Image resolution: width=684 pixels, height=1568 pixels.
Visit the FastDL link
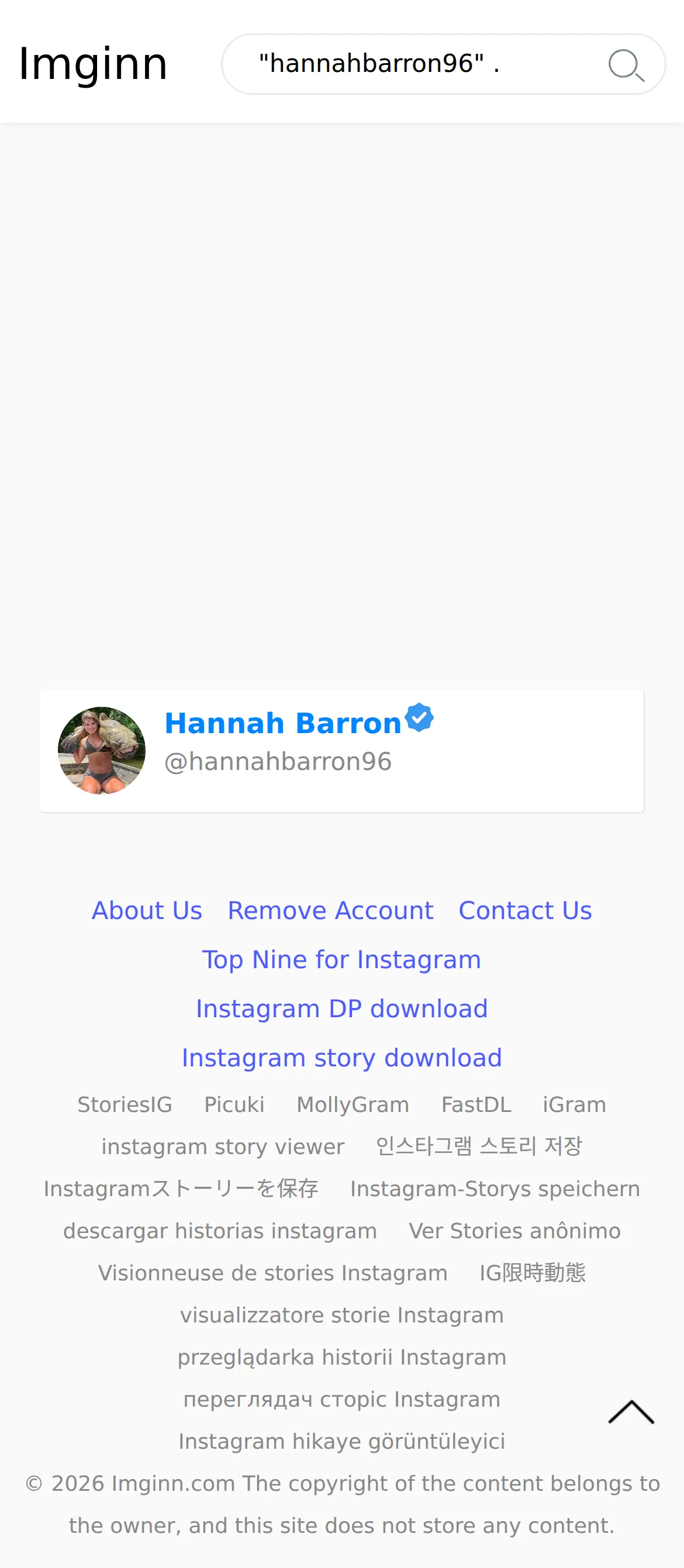point(476,1104)
